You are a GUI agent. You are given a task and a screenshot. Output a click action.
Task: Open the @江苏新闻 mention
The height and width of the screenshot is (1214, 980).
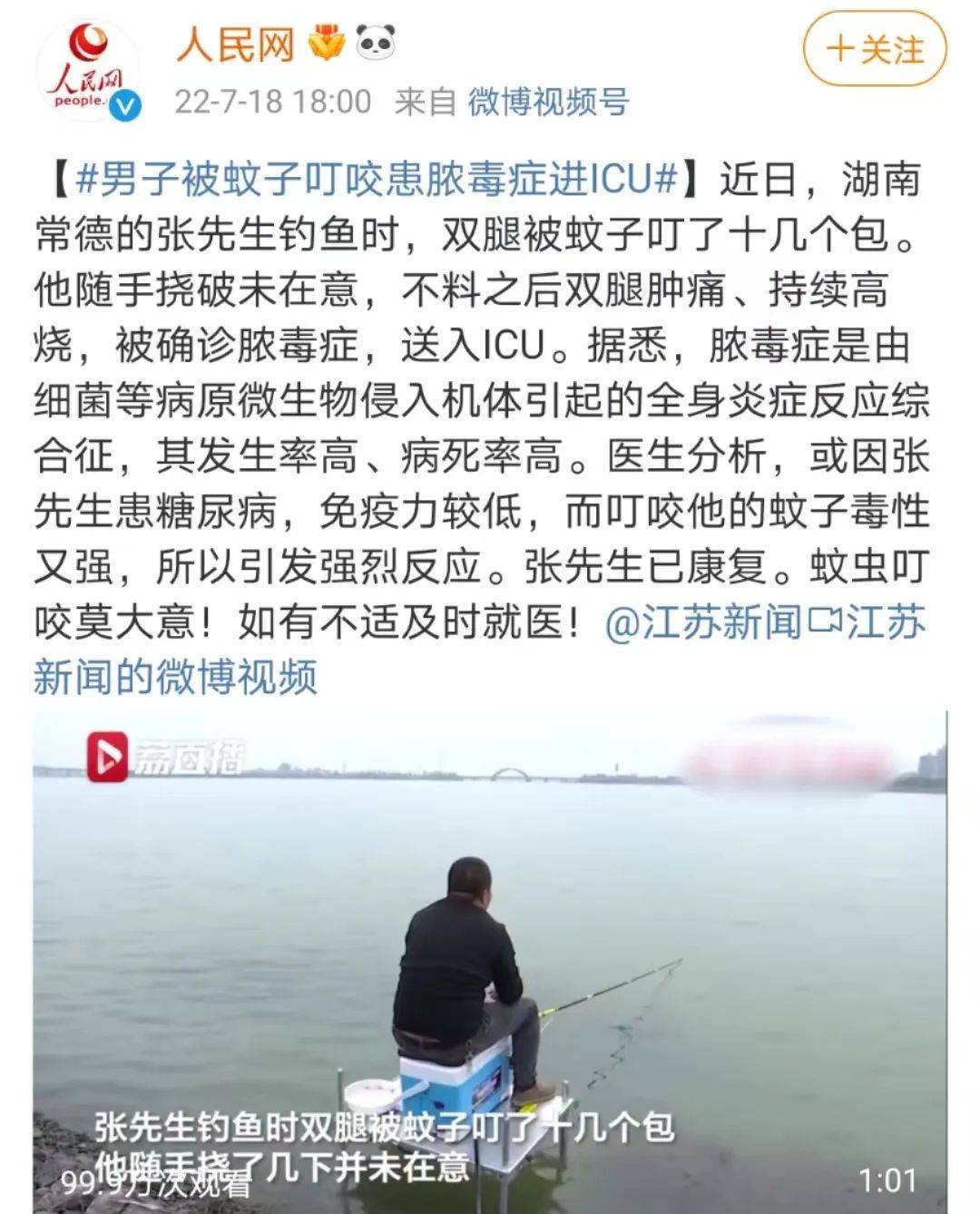(702, 622)
